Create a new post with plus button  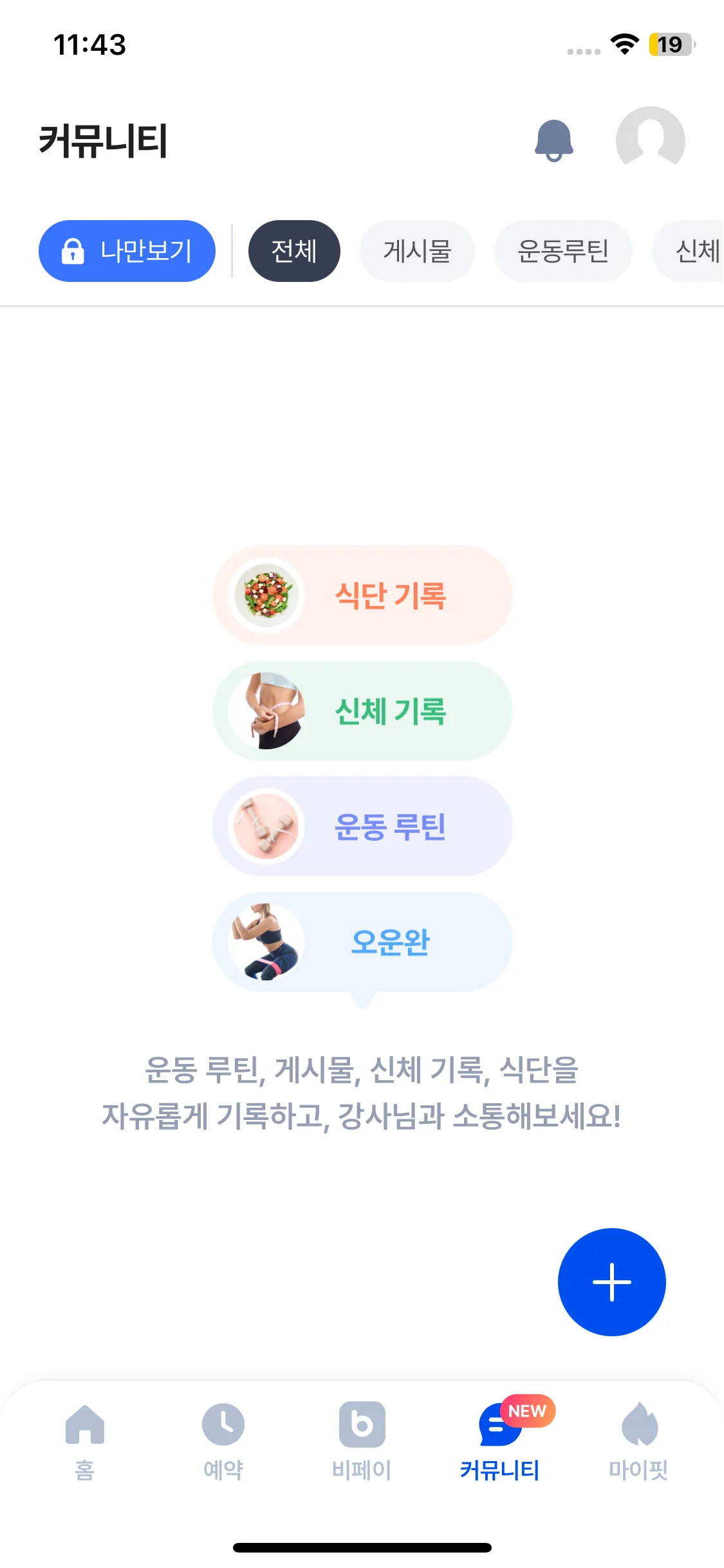click(611, 1282)
